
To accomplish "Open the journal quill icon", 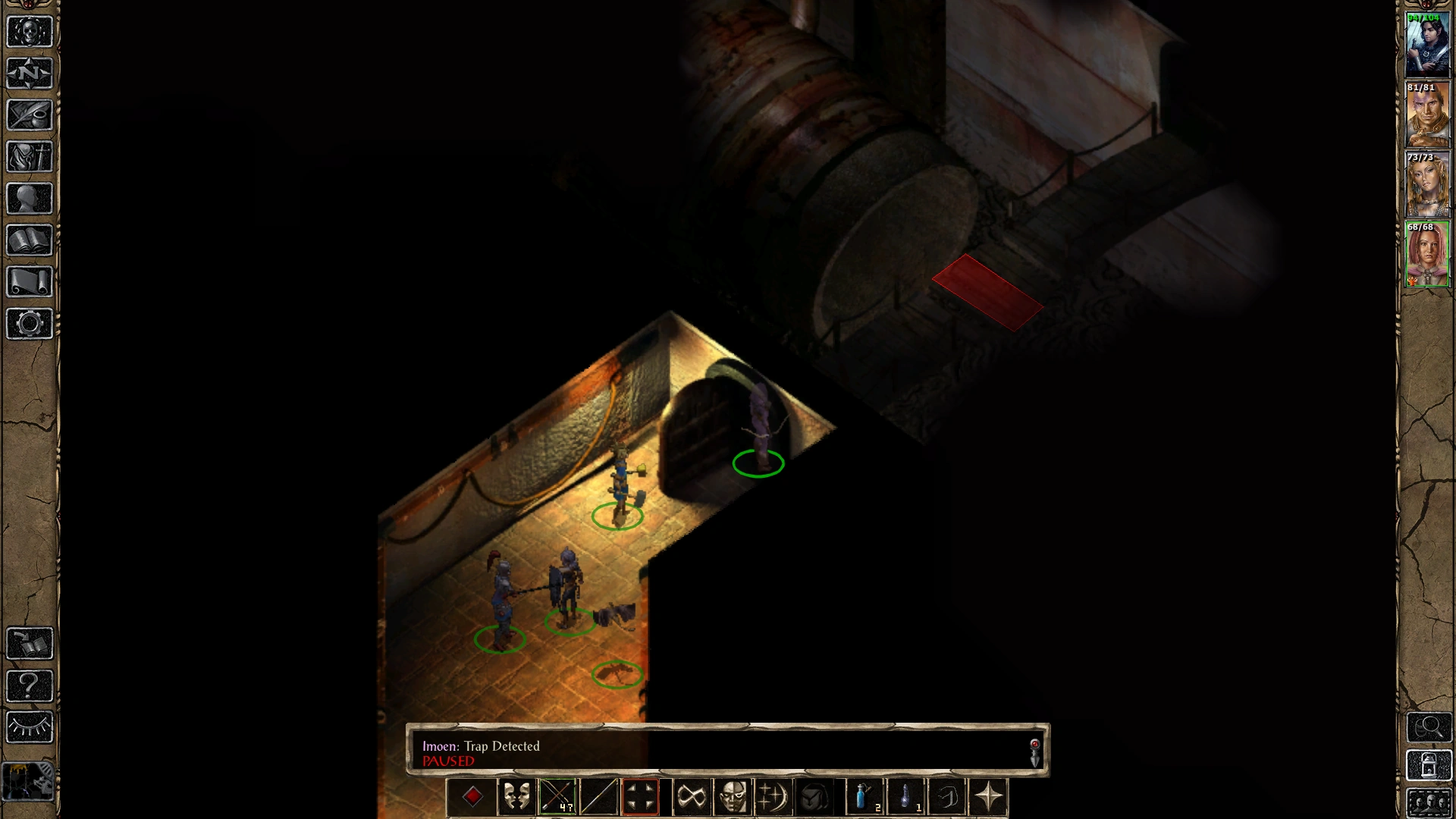I will tap(30, 115).
